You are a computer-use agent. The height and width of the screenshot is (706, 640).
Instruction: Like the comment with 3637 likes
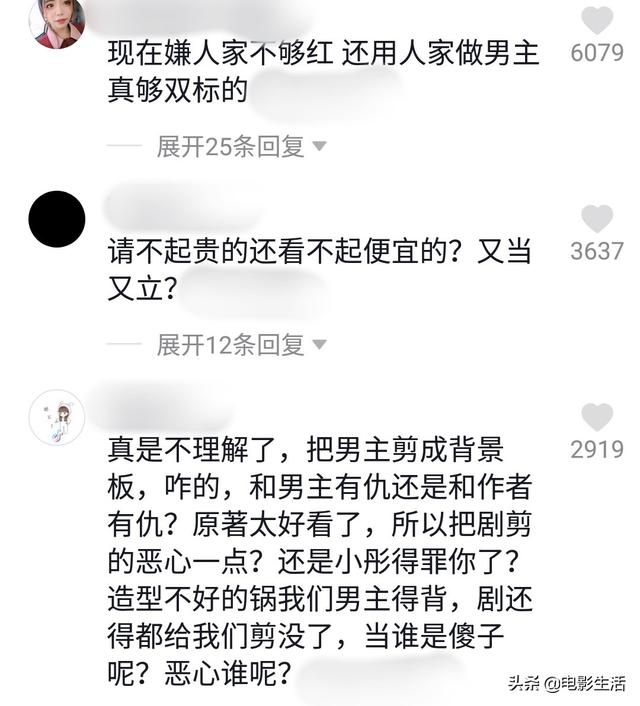click(x=597, y=218)
